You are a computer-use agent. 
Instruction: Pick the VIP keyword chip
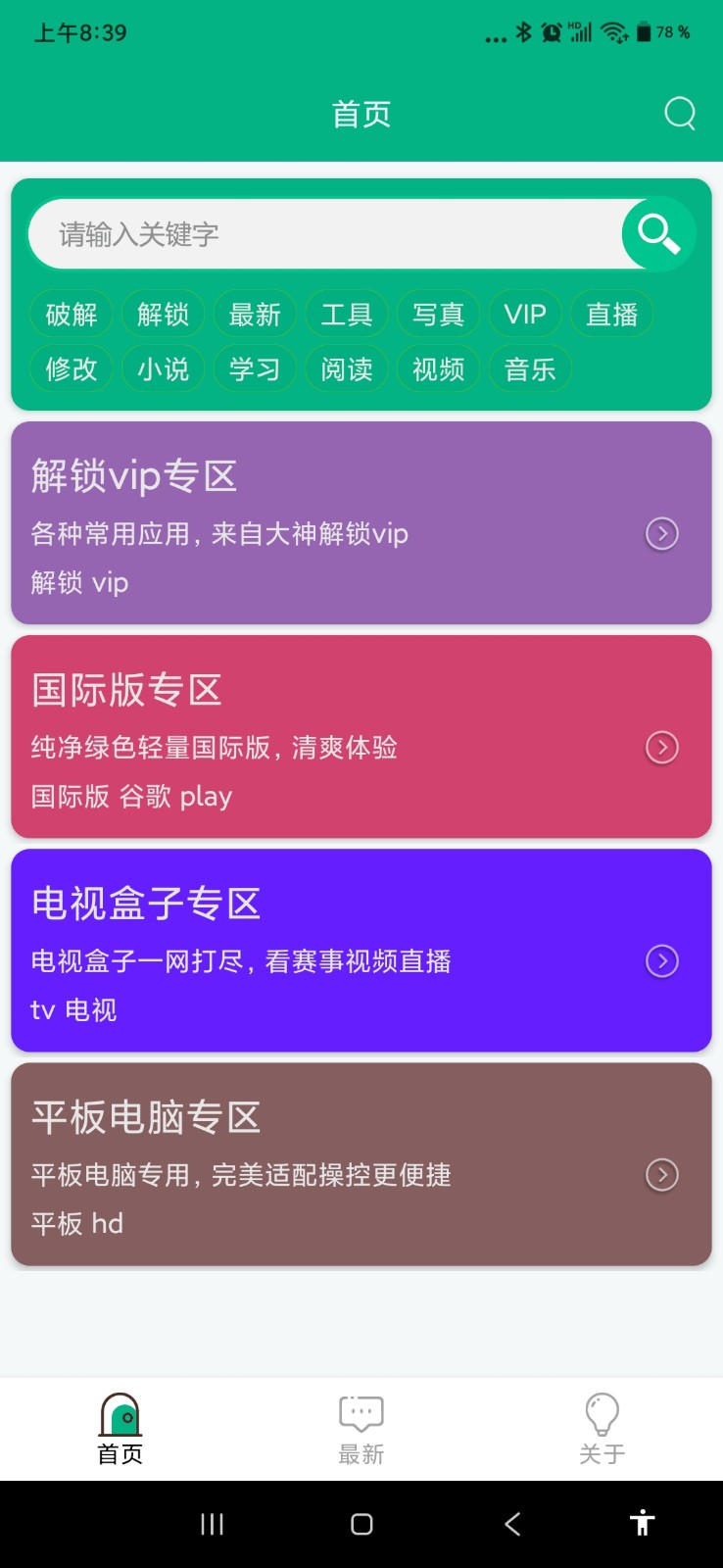pyautogui.click(x=524, y=315)
